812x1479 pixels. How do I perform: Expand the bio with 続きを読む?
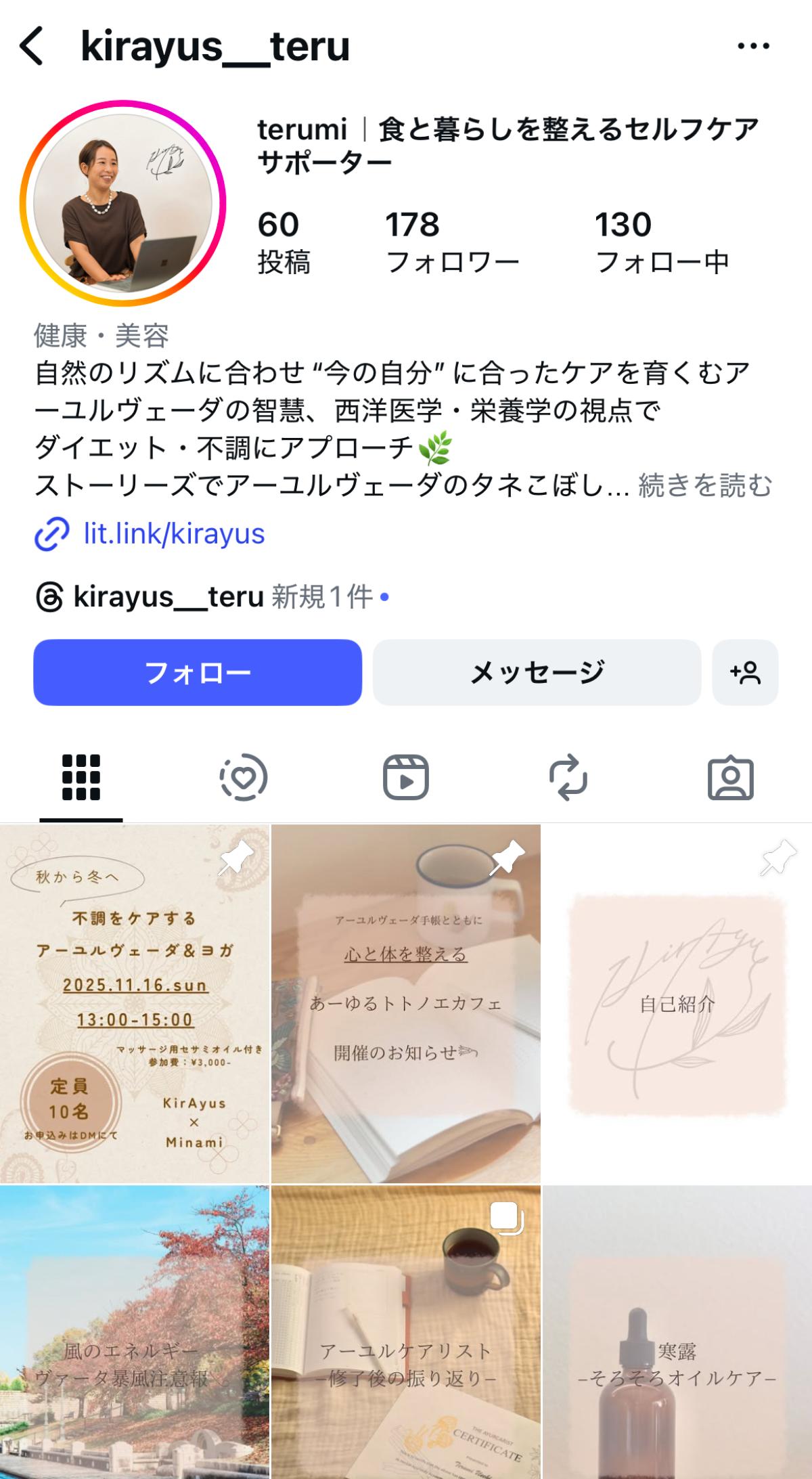[x=704, y=486]
